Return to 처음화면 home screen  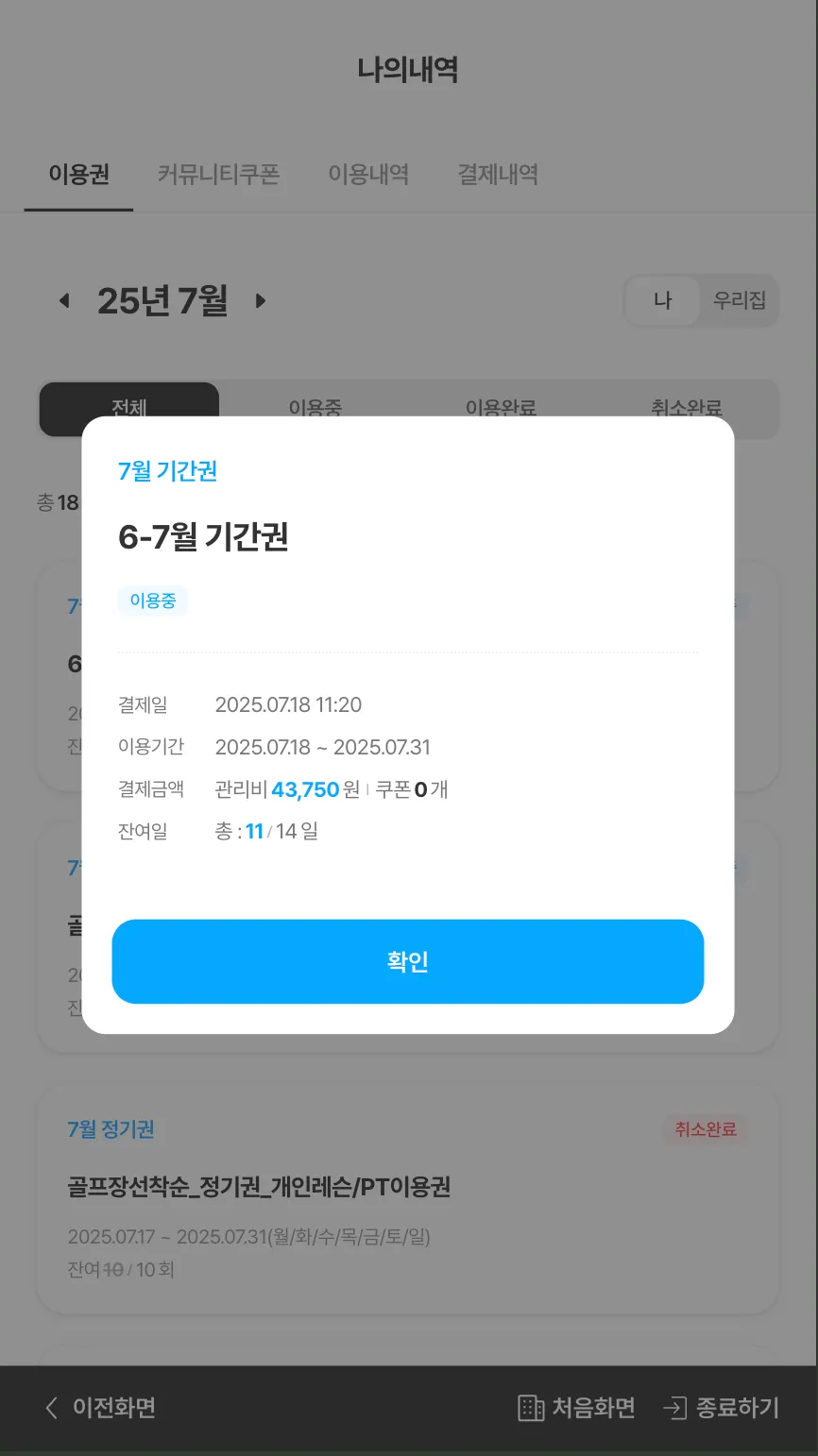[x=576, y=1408]
